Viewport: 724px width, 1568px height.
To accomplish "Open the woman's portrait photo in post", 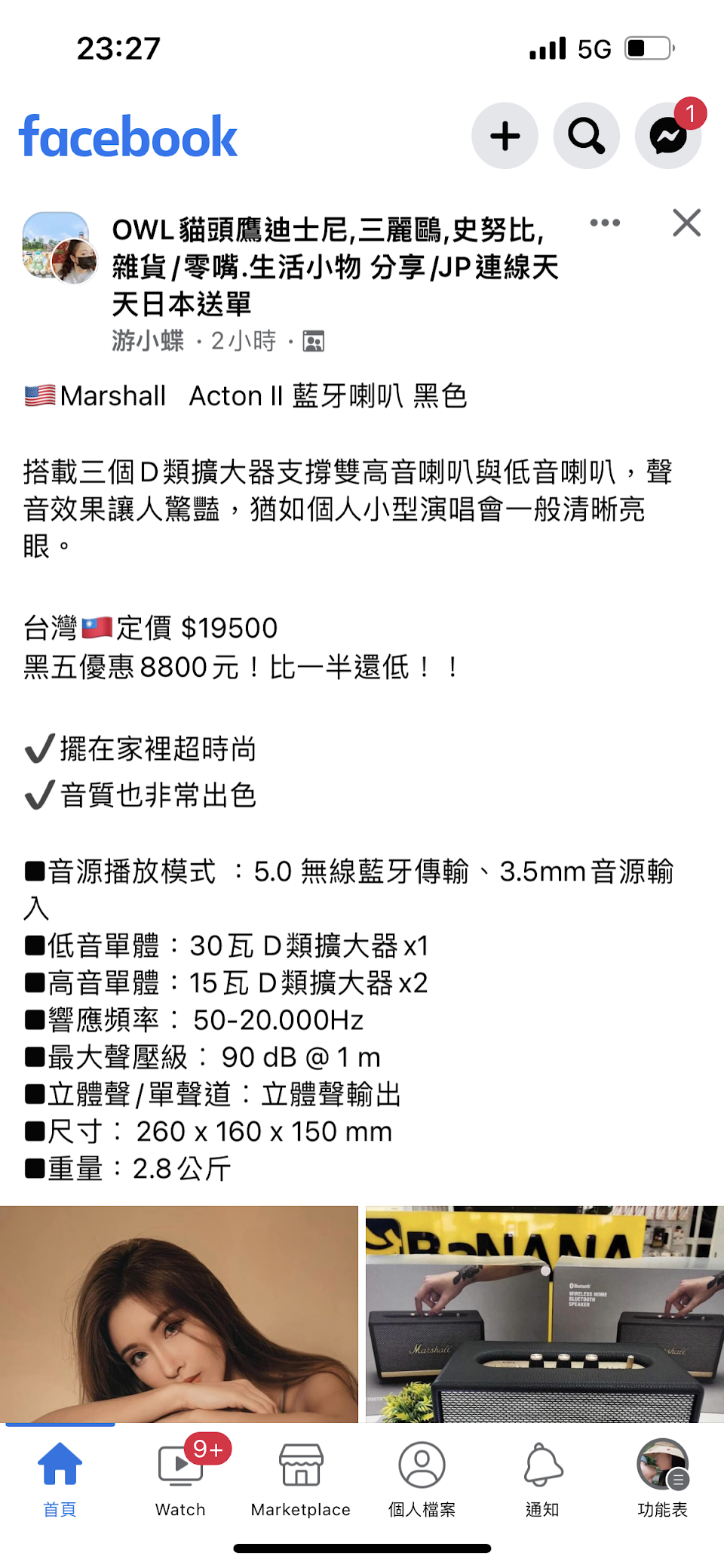I will 179,1313.
